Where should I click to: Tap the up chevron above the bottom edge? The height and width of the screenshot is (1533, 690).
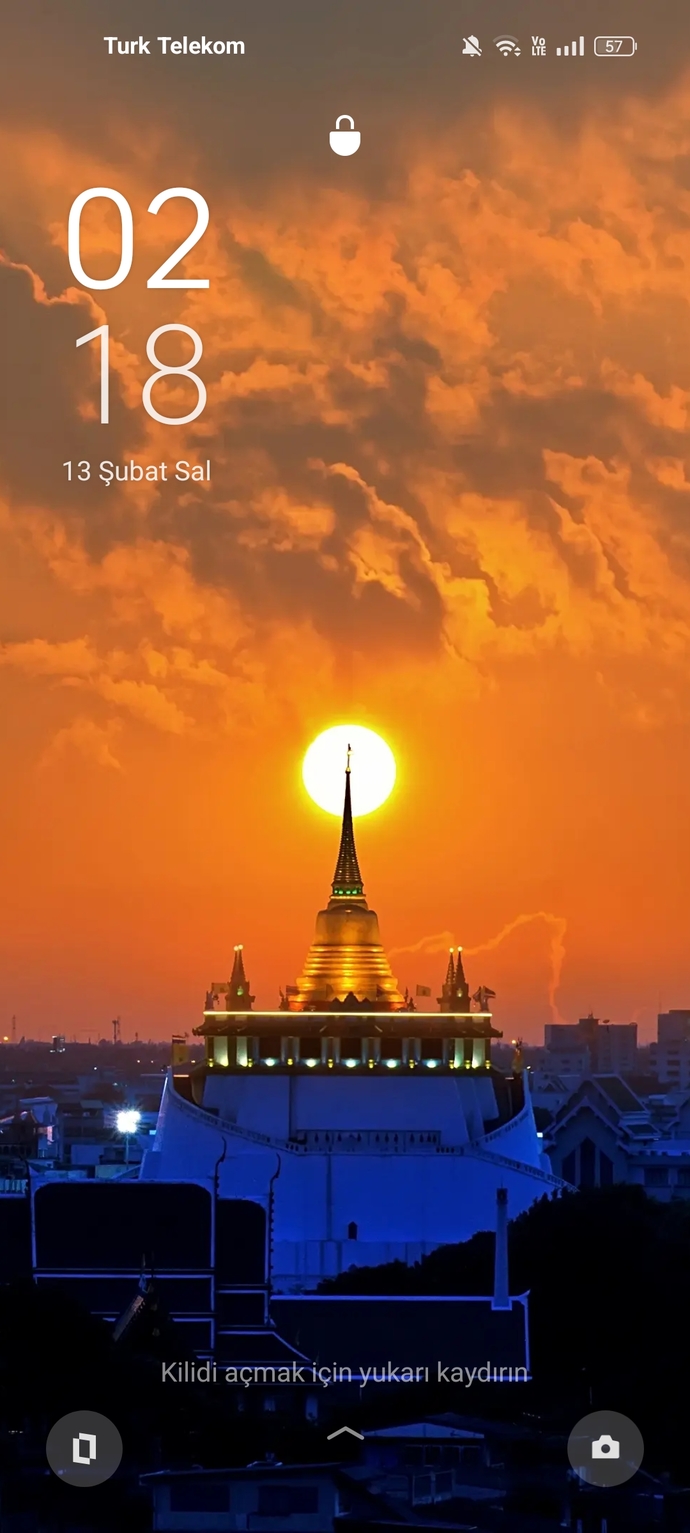coord(345,1433)
